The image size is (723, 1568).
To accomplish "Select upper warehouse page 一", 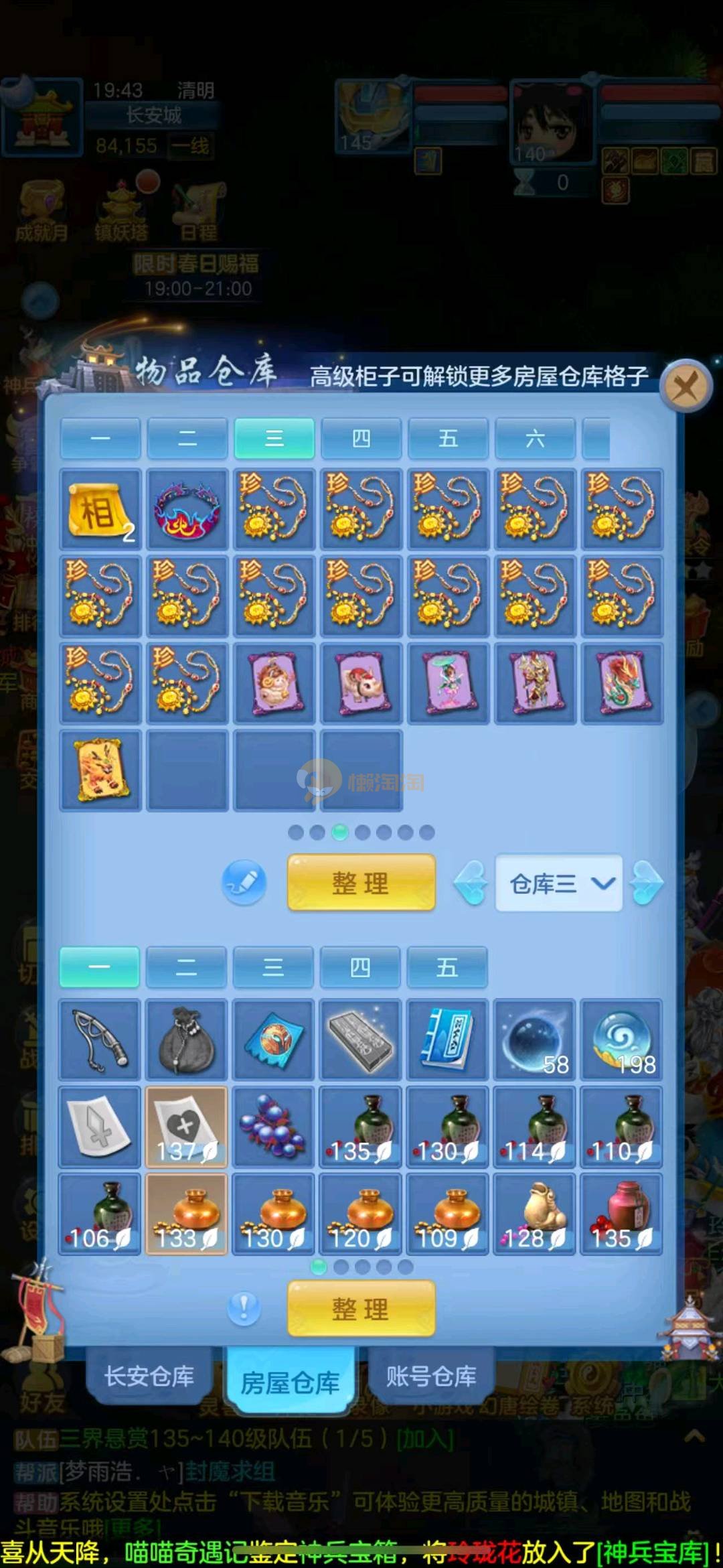I will pyautogui.click(x=100, y=439).
